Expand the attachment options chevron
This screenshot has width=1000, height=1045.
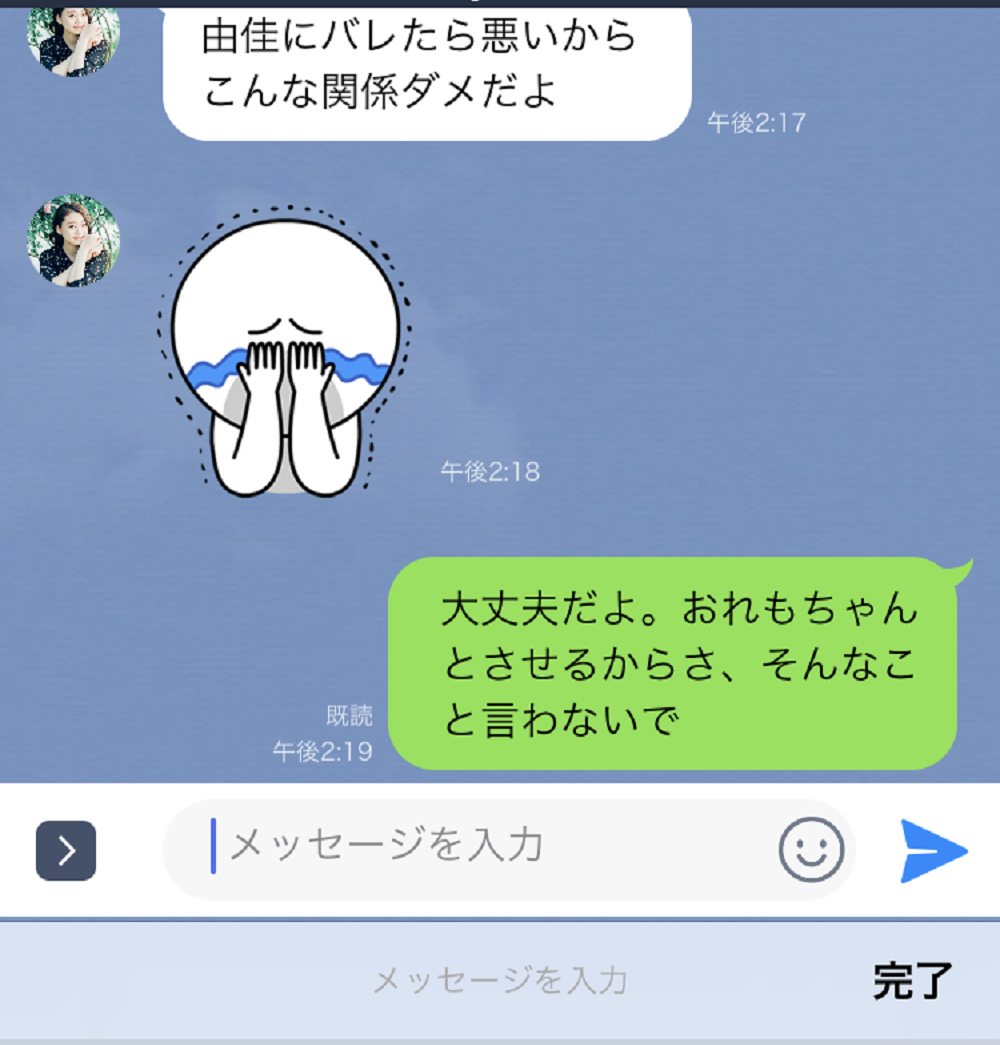click(x=66, y=850)
